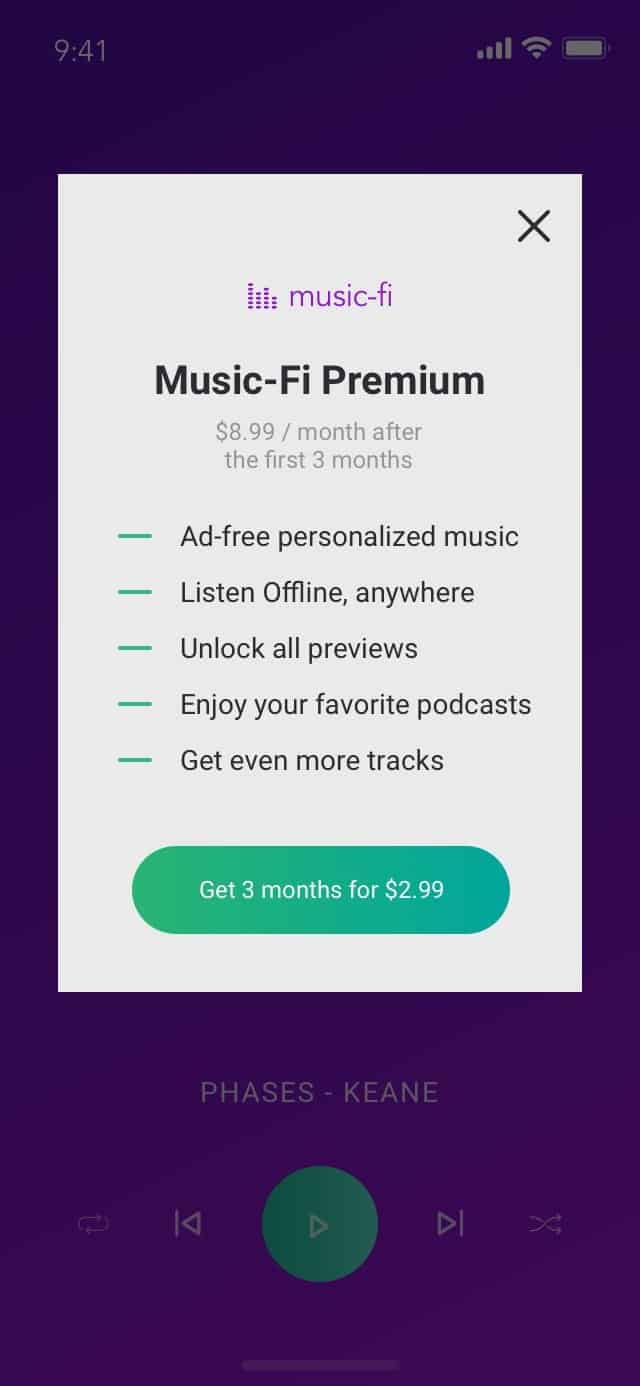The width and height of the screenshot is (640, 1386).
Task: Play the track Phases by Keane
Action: [319, 1224]
